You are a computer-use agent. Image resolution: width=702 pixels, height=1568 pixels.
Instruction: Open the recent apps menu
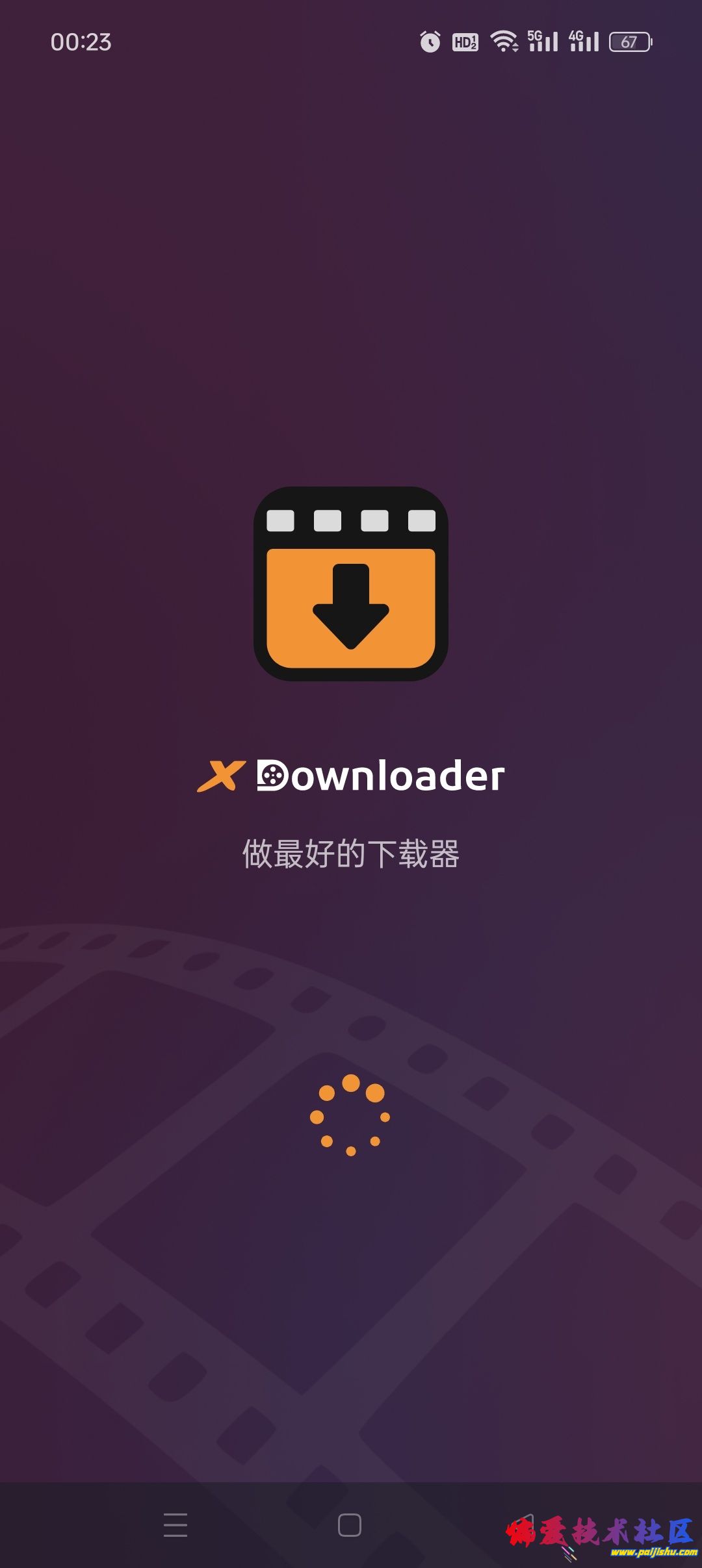click(x=175, y=1524)
